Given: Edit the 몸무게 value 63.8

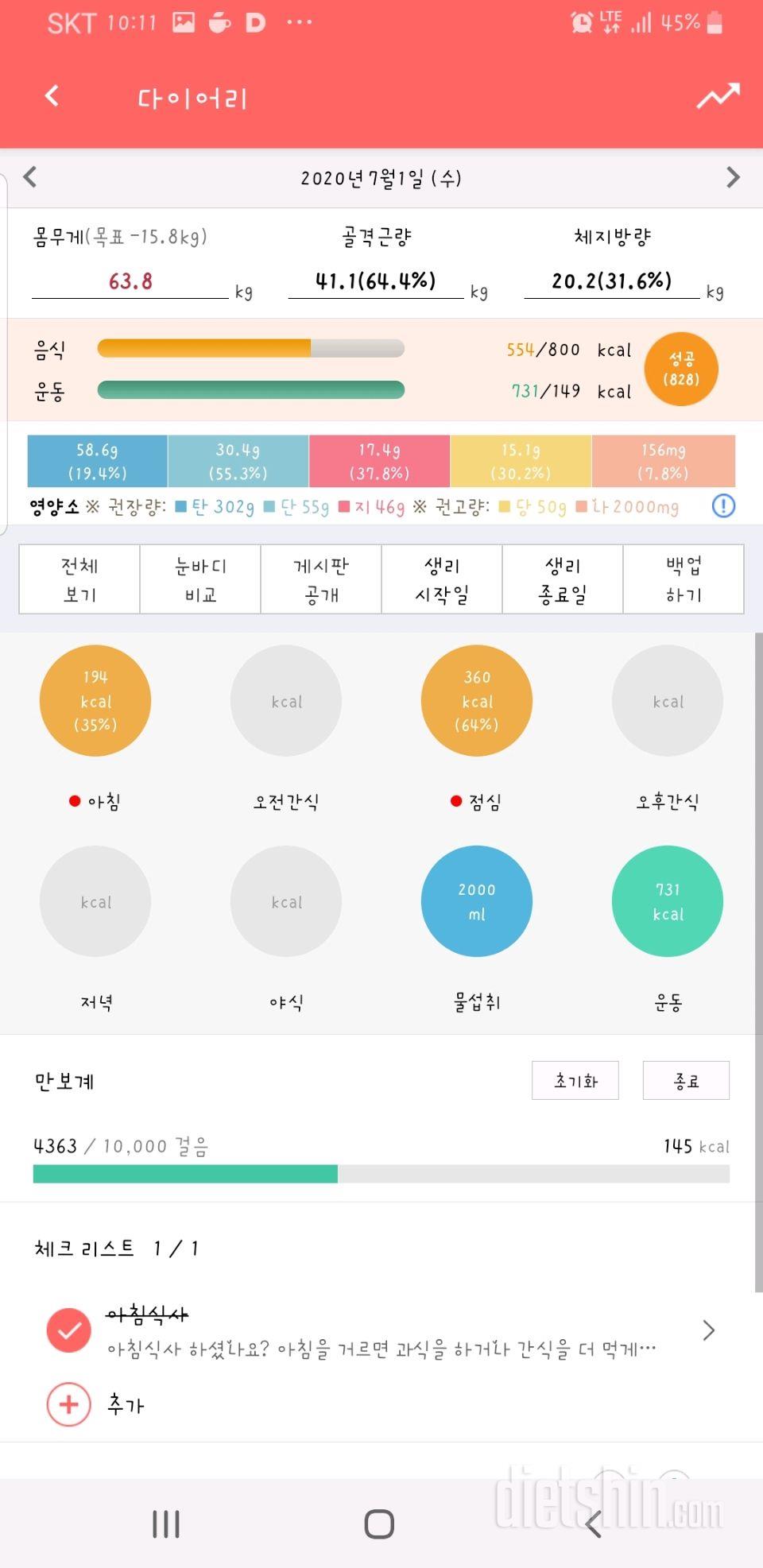Looking at the screenshot, I should pyautogui.click(x=130, y=281).
